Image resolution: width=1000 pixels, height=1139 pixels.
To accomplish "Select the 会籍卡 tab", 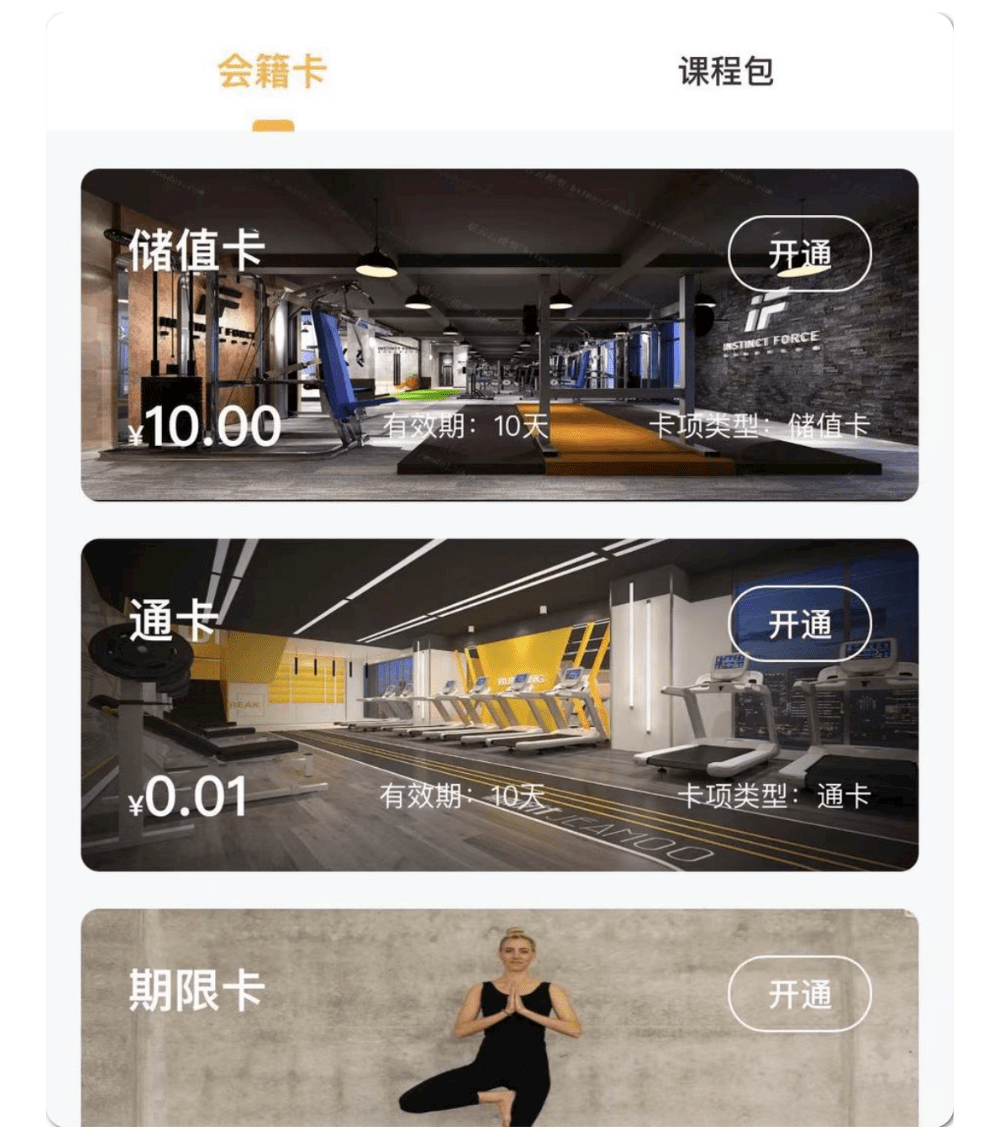I will pos(272,72).
